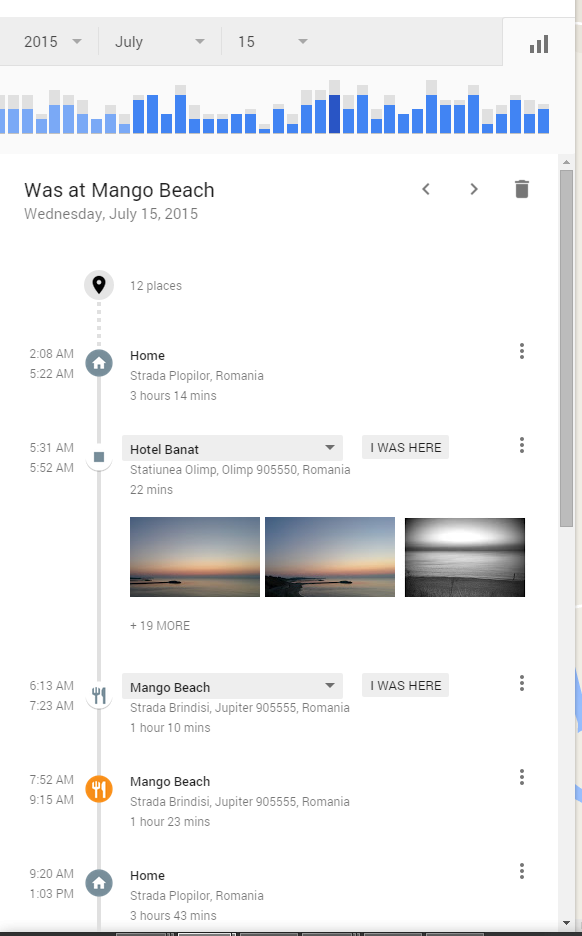The height and width of the screenshot is (936, 582).
Task: Open overflow menu for 7:52 AM Mango Beach
Action: point(522,777)
